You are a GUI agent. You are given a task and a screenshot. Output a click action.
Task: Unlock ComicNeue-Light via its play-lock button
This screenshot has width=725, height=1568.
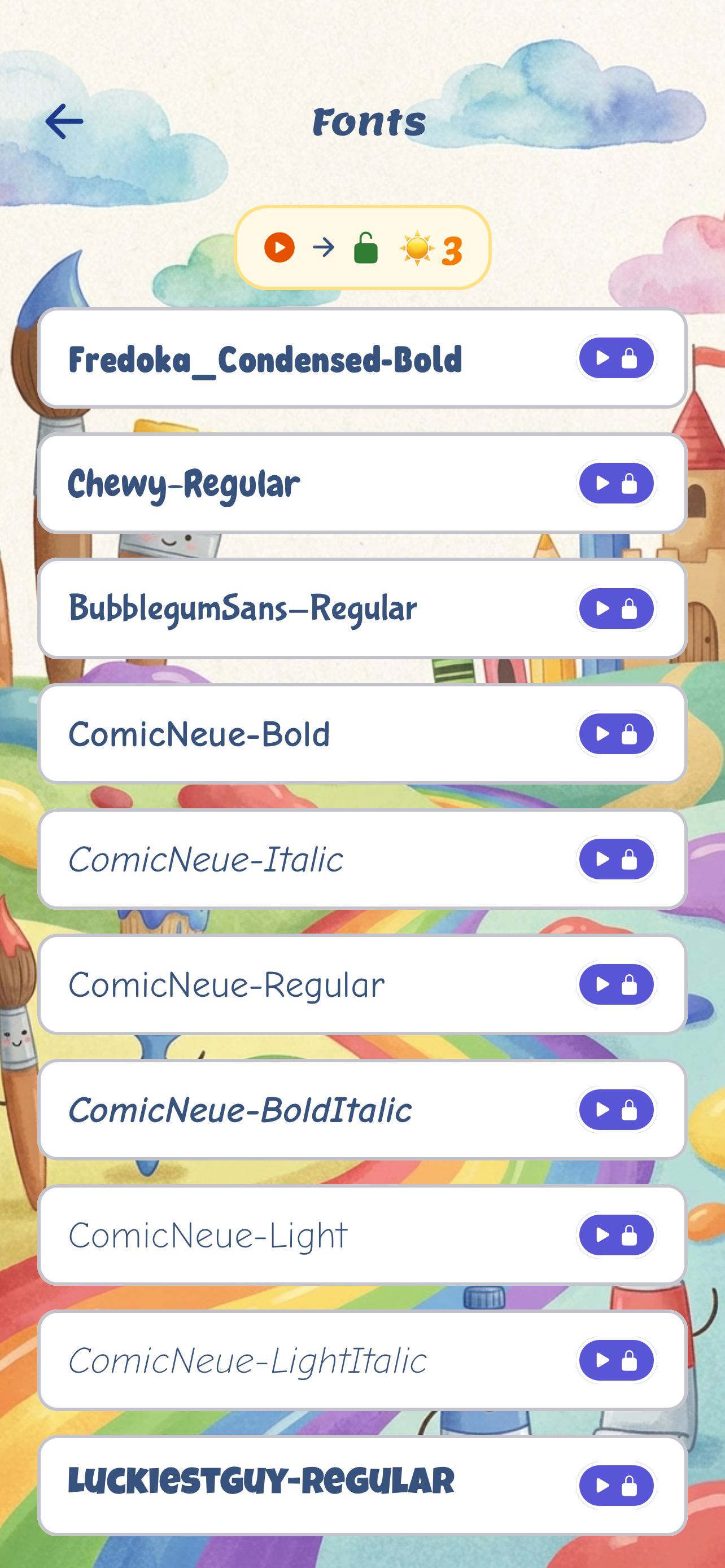point(616,1235)
